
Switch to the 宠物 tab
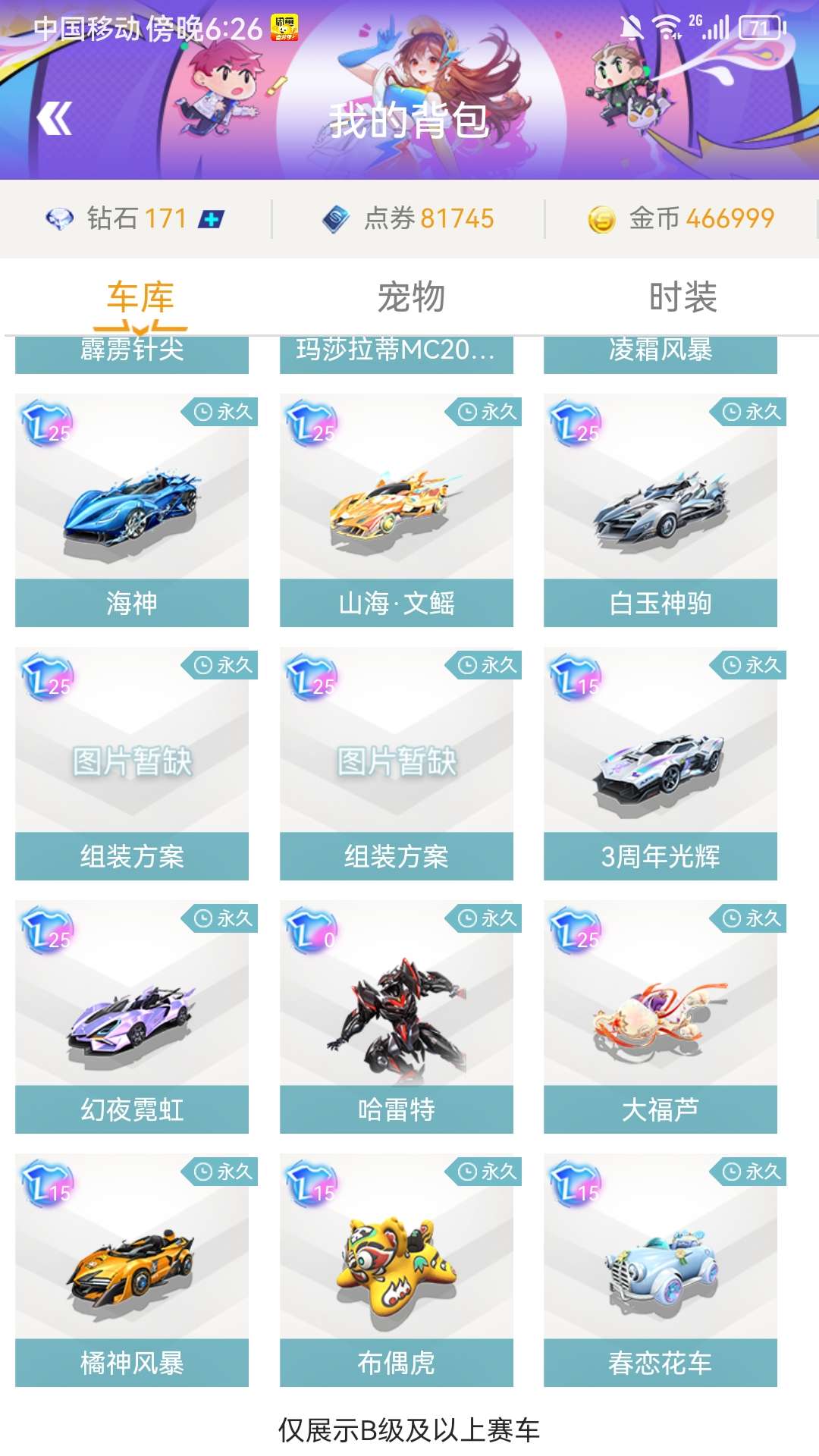click(411, 297)
